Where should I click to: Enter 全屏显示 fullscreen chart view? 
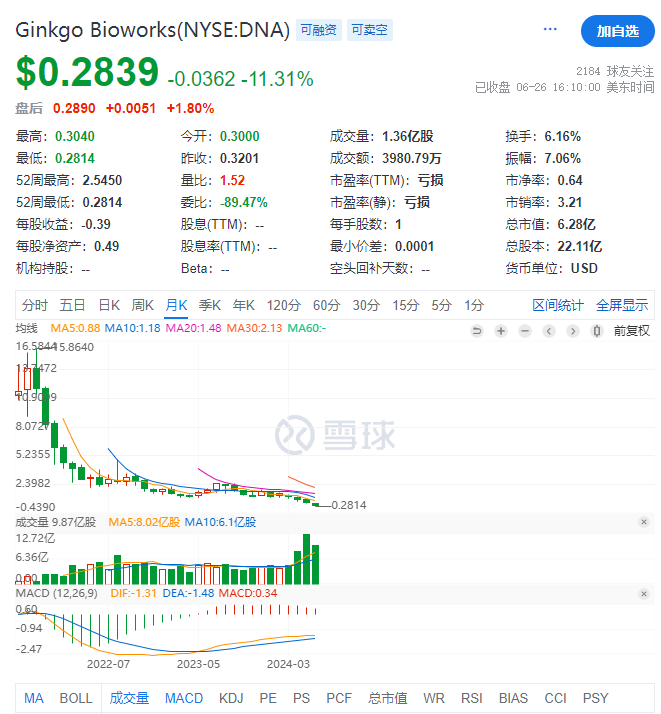coord(622,305)
